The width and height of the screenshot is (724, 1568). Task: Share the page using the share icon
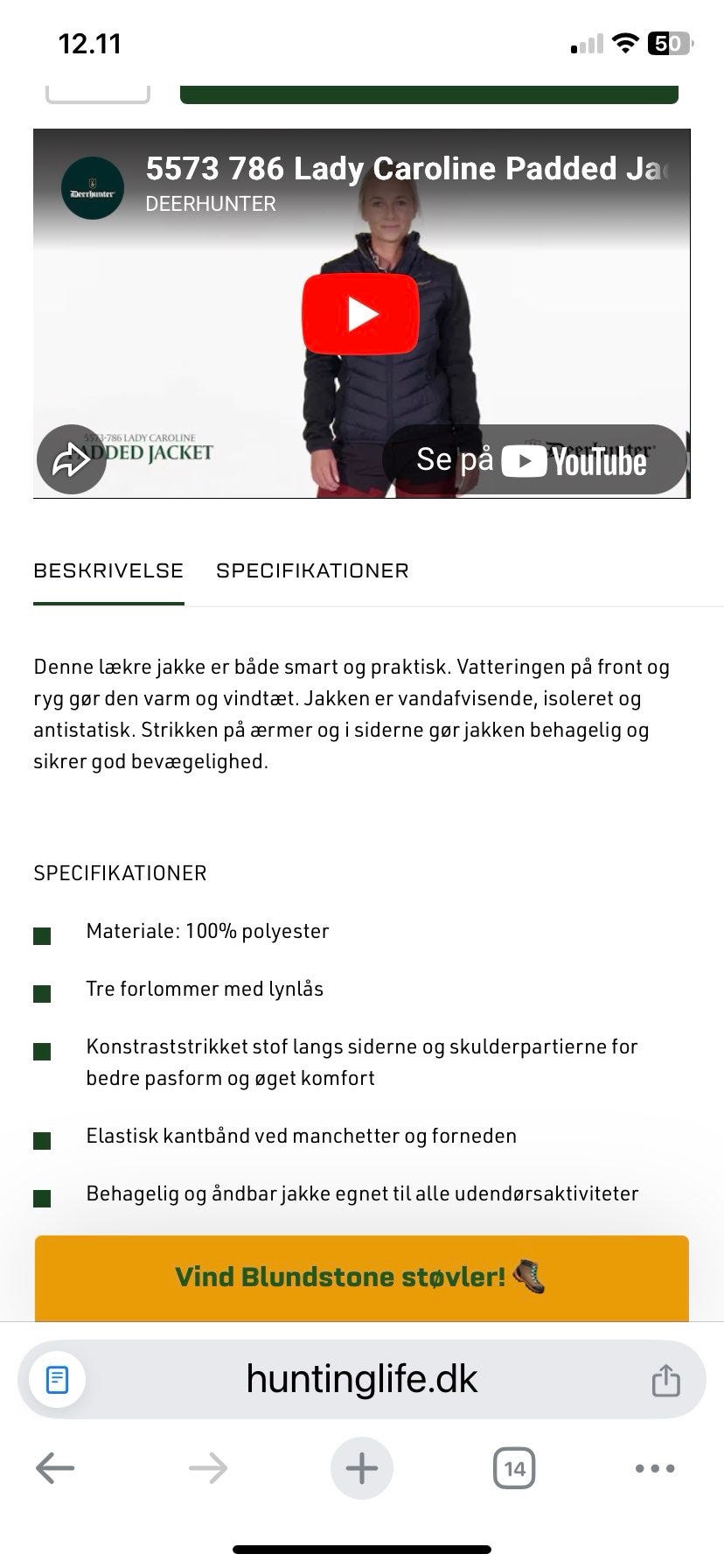point(666,1379)
